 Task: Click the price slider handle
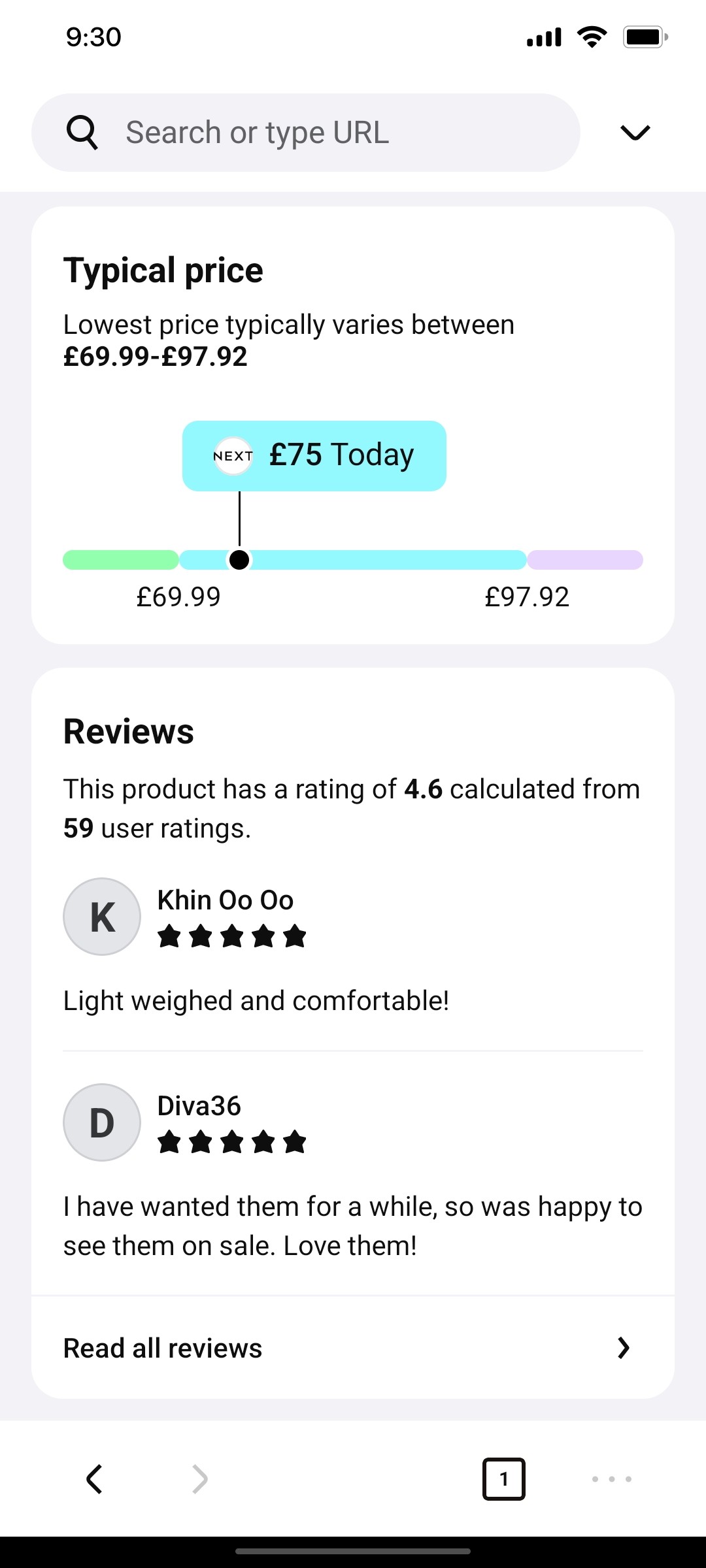(x=239, y=560)
